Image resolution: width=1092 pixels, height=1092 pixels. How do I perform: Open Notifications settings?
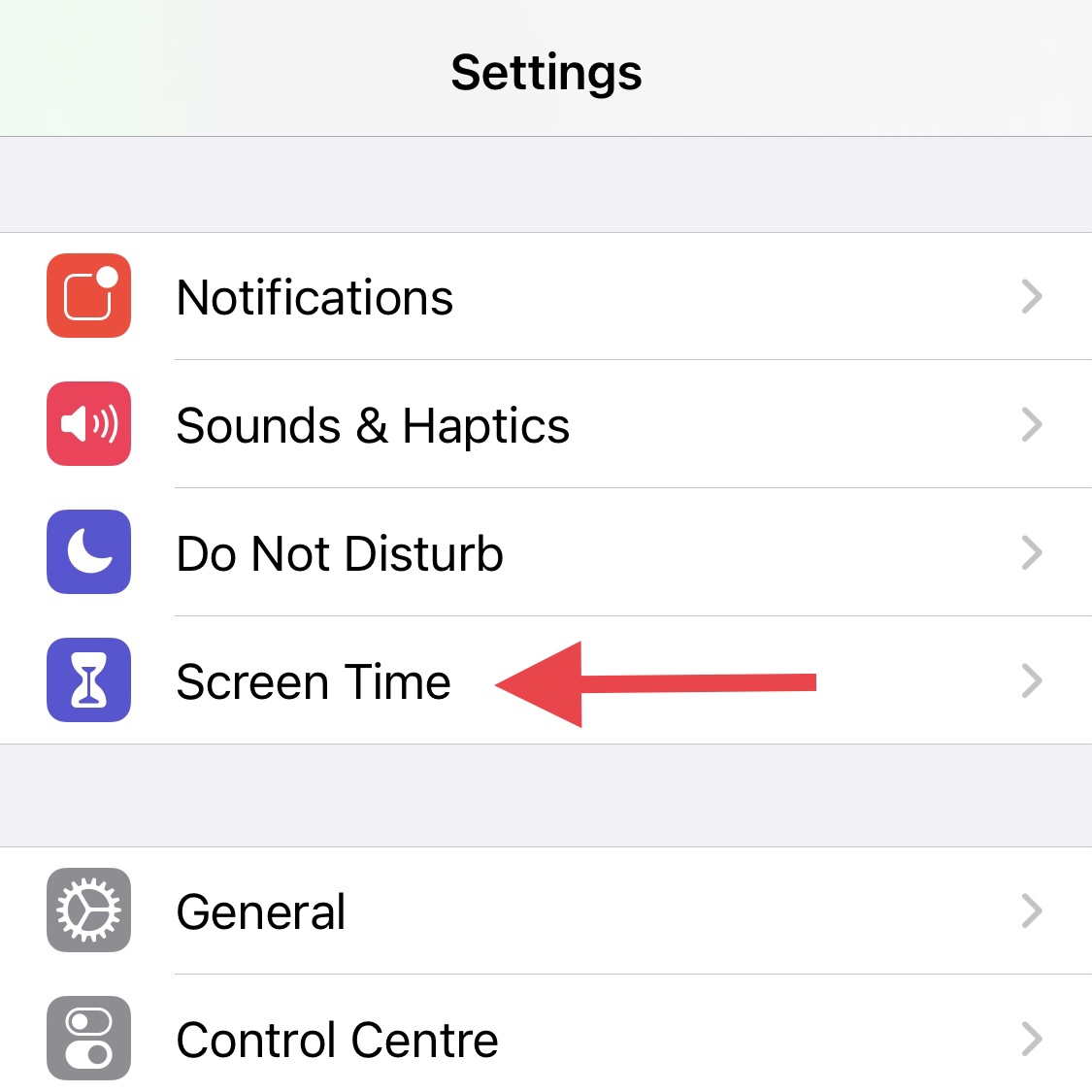coord(314,297)
